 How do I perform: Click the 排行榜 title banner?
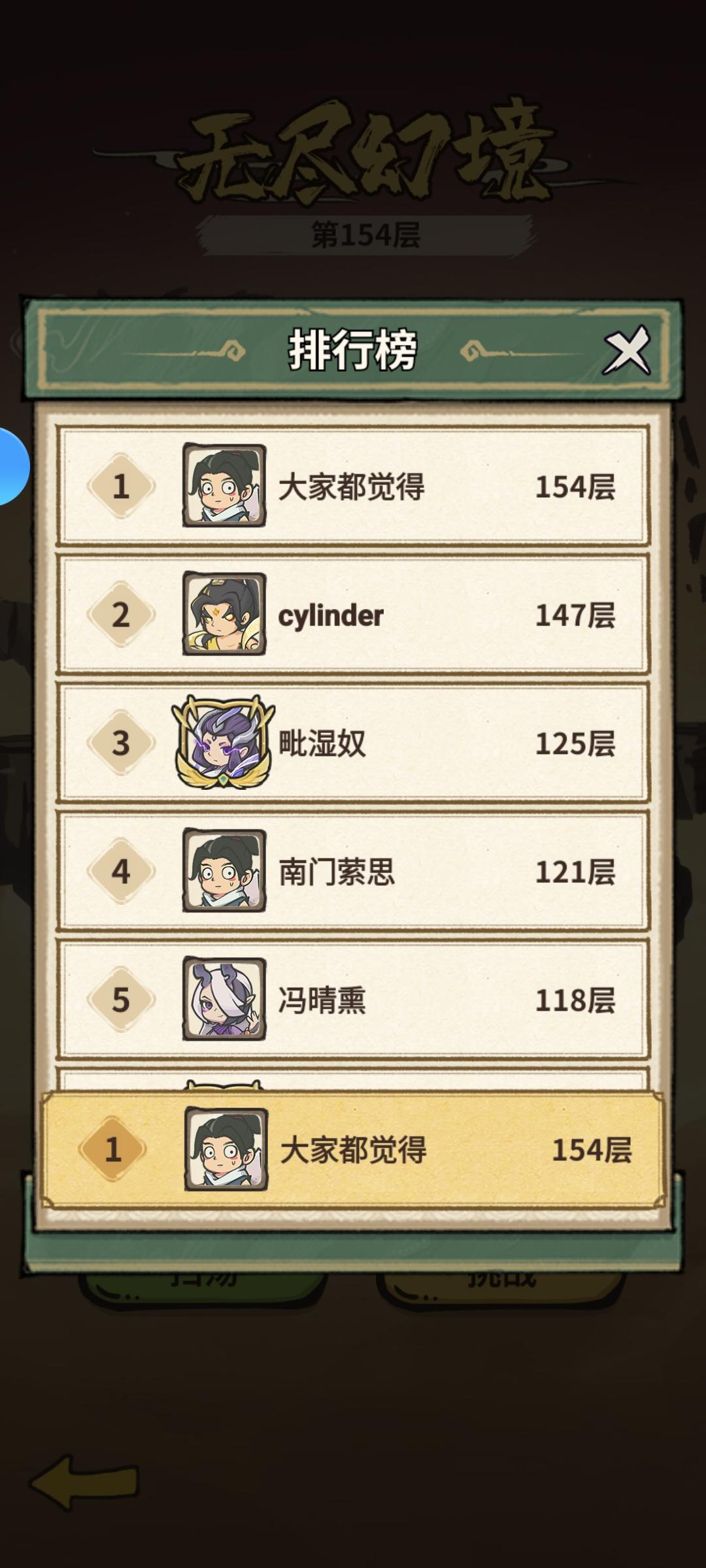(353, 351)
